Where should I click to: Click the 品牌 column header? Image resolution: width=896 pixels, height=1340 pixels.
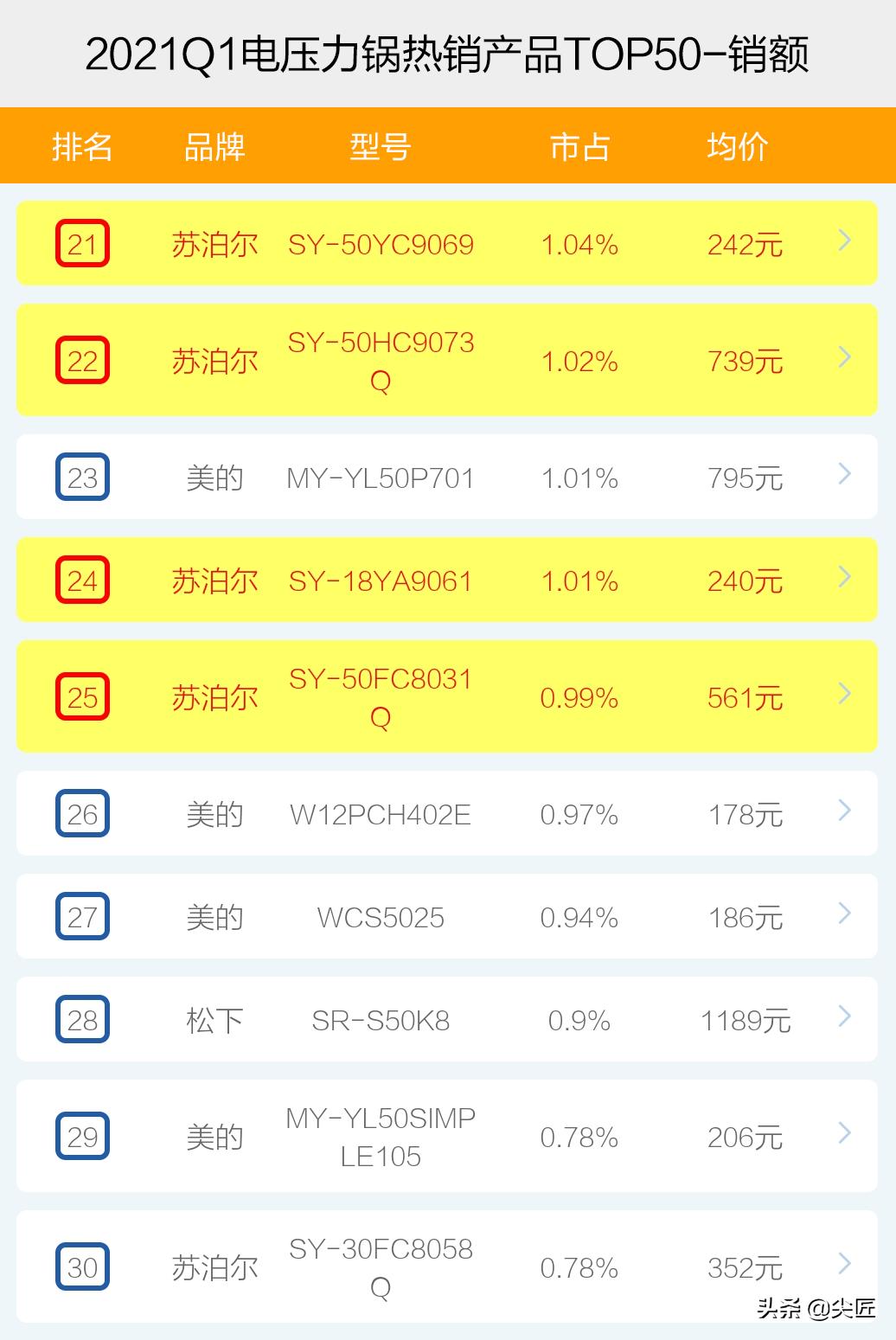pyautogui.click(x=214, y=146)
